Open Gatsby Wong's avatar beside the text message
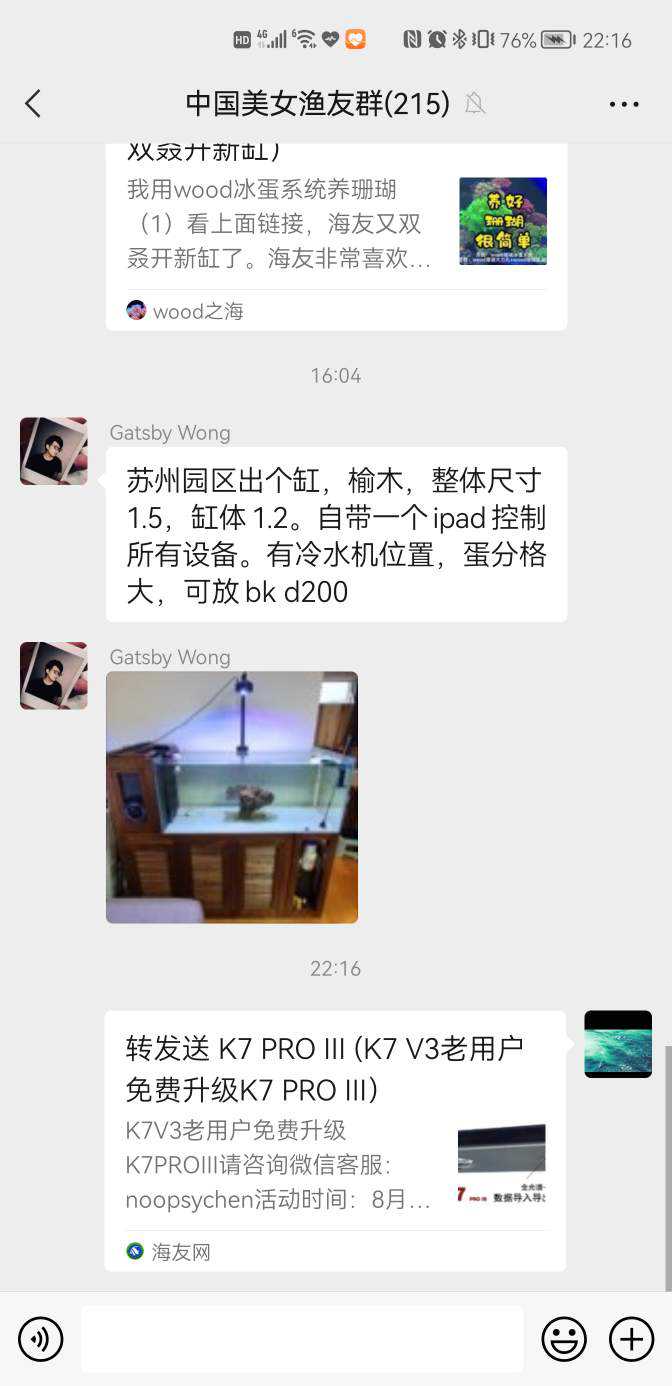The image size is (672, 1386). coord(54,451)
